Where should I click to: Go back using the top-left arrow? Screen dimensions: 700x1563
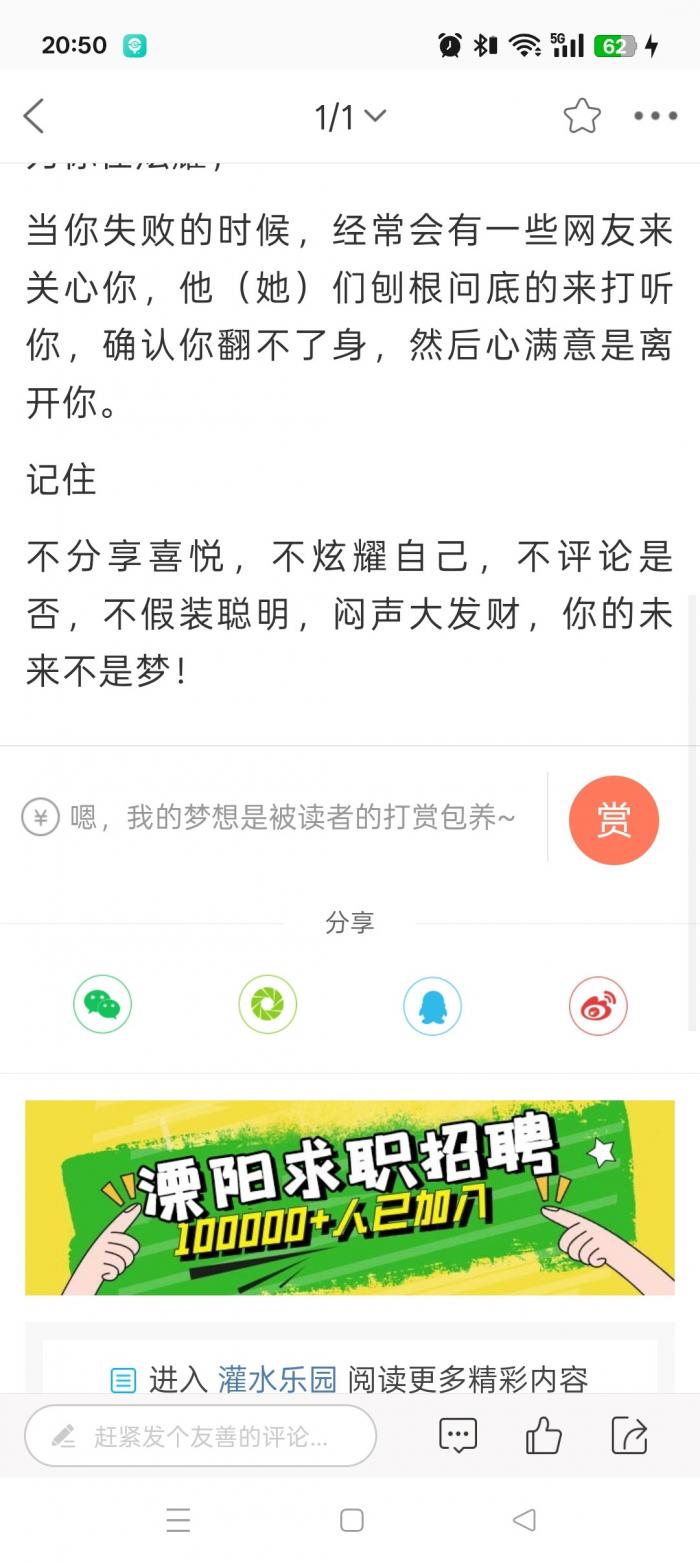coord(34,116)
